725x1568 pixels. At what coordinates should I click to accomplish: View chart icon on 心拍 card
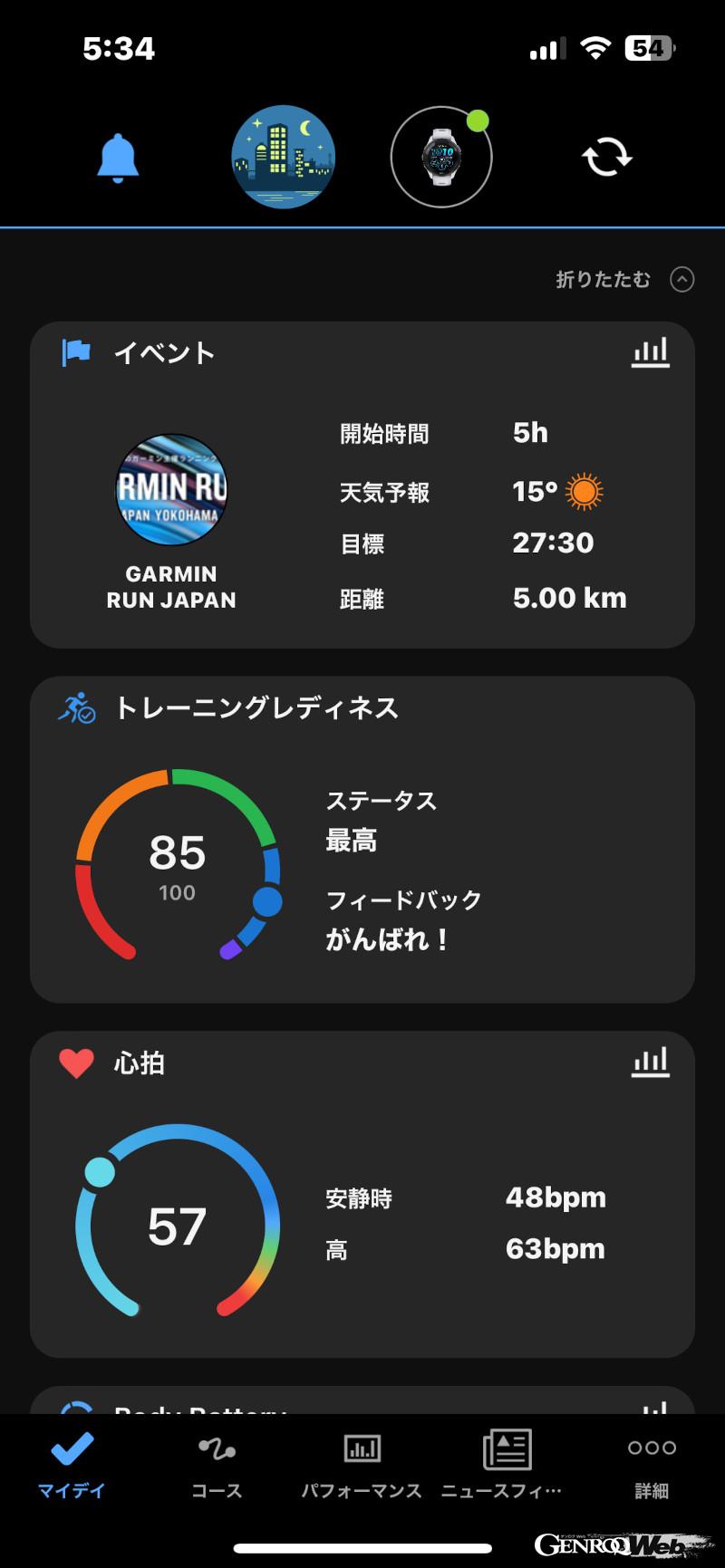click(x=650, y=1062)
